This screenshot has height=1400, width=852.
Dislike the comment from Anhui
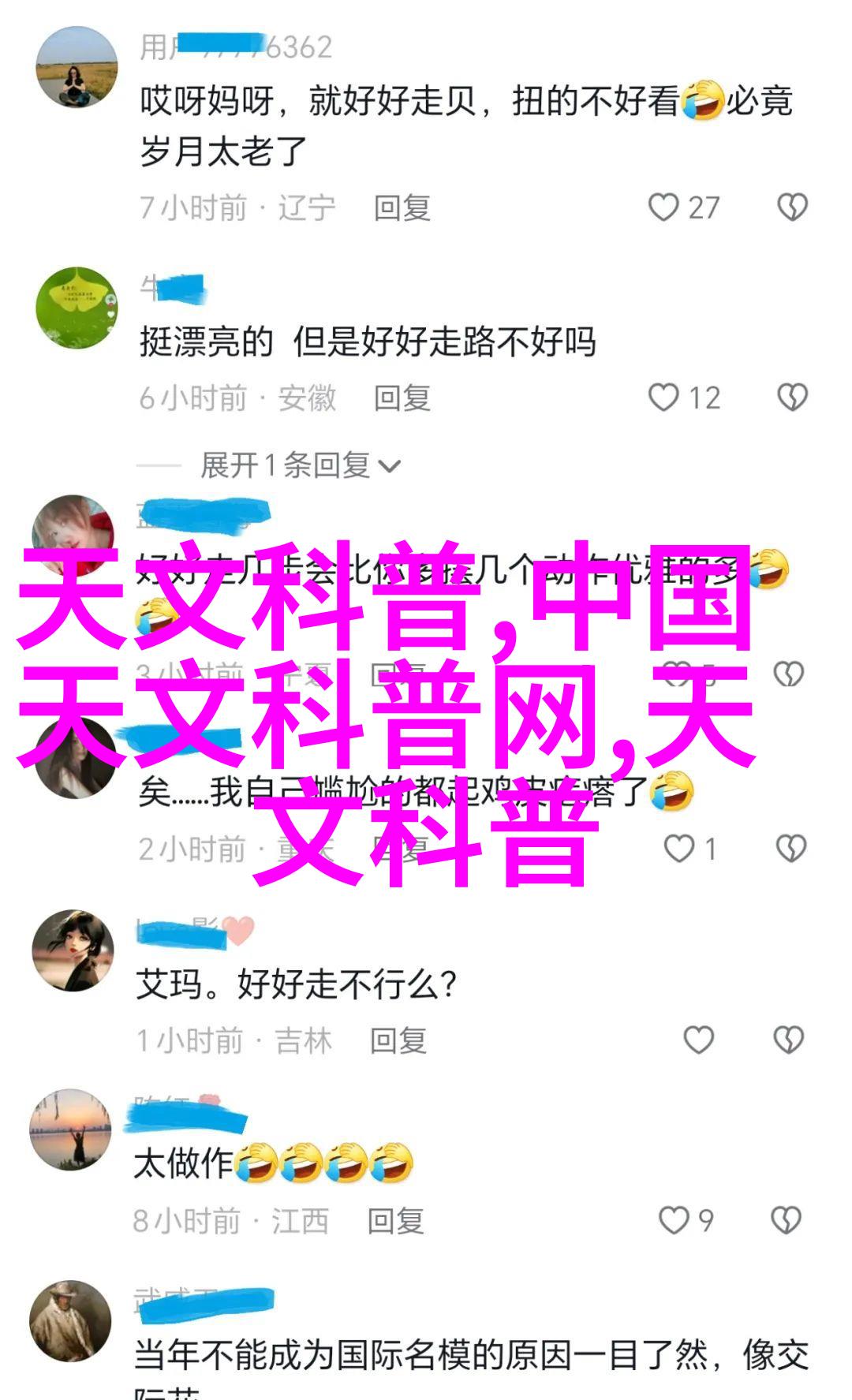[x=792, y=398]
